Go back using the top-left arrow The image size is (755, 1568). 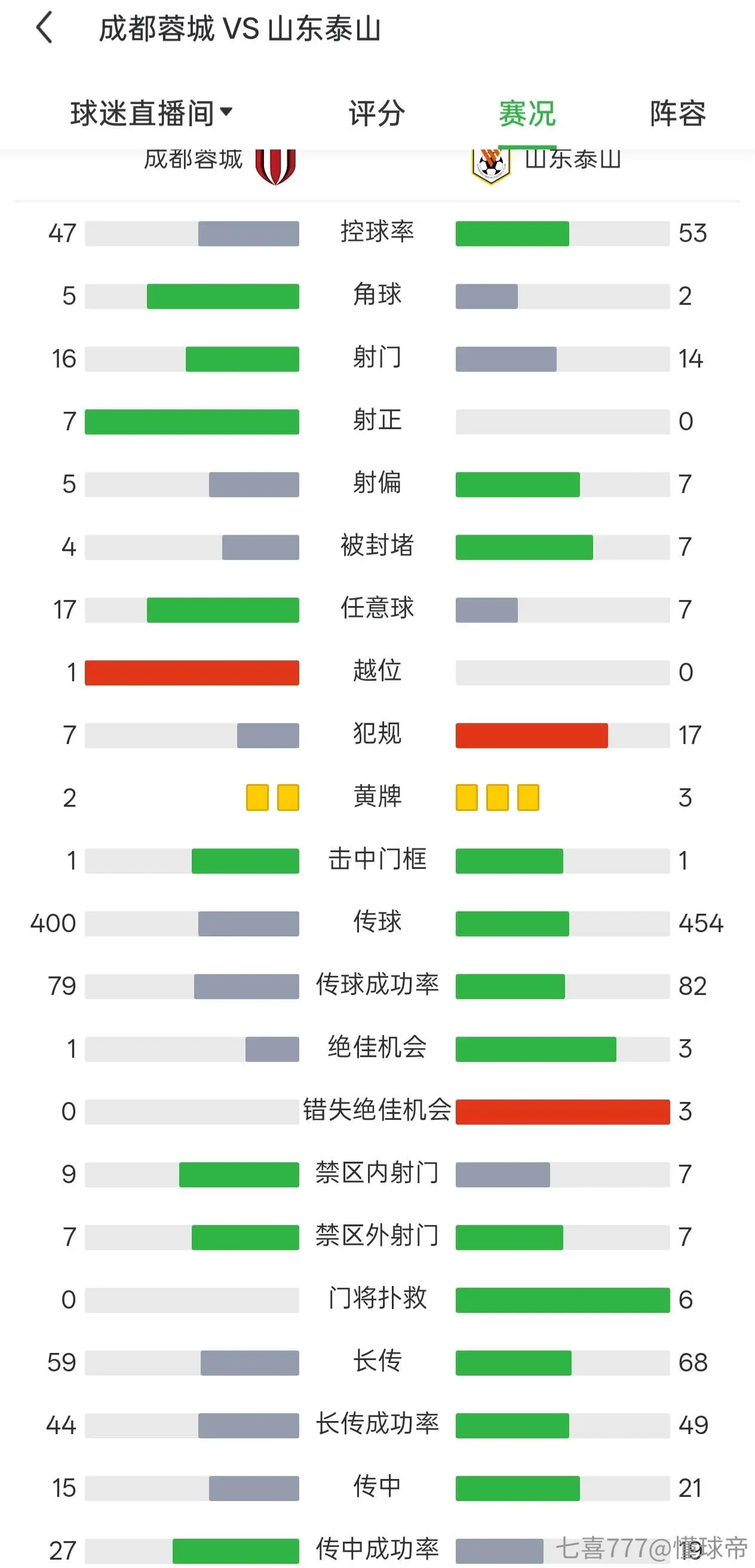[44, 29]
